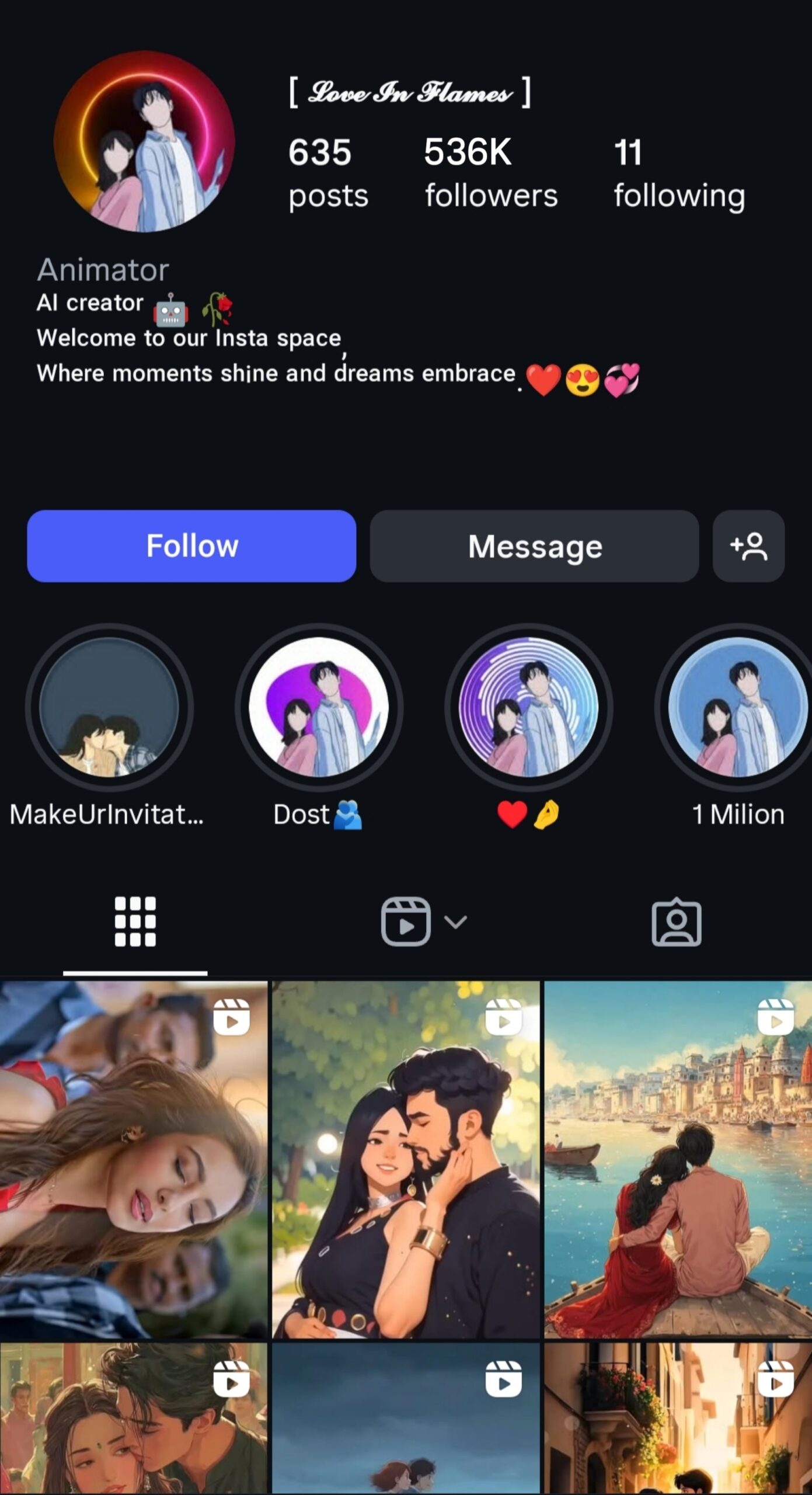Follow the Love In Flames account
Screen dimensions: 812x1495
pos(191,546)
